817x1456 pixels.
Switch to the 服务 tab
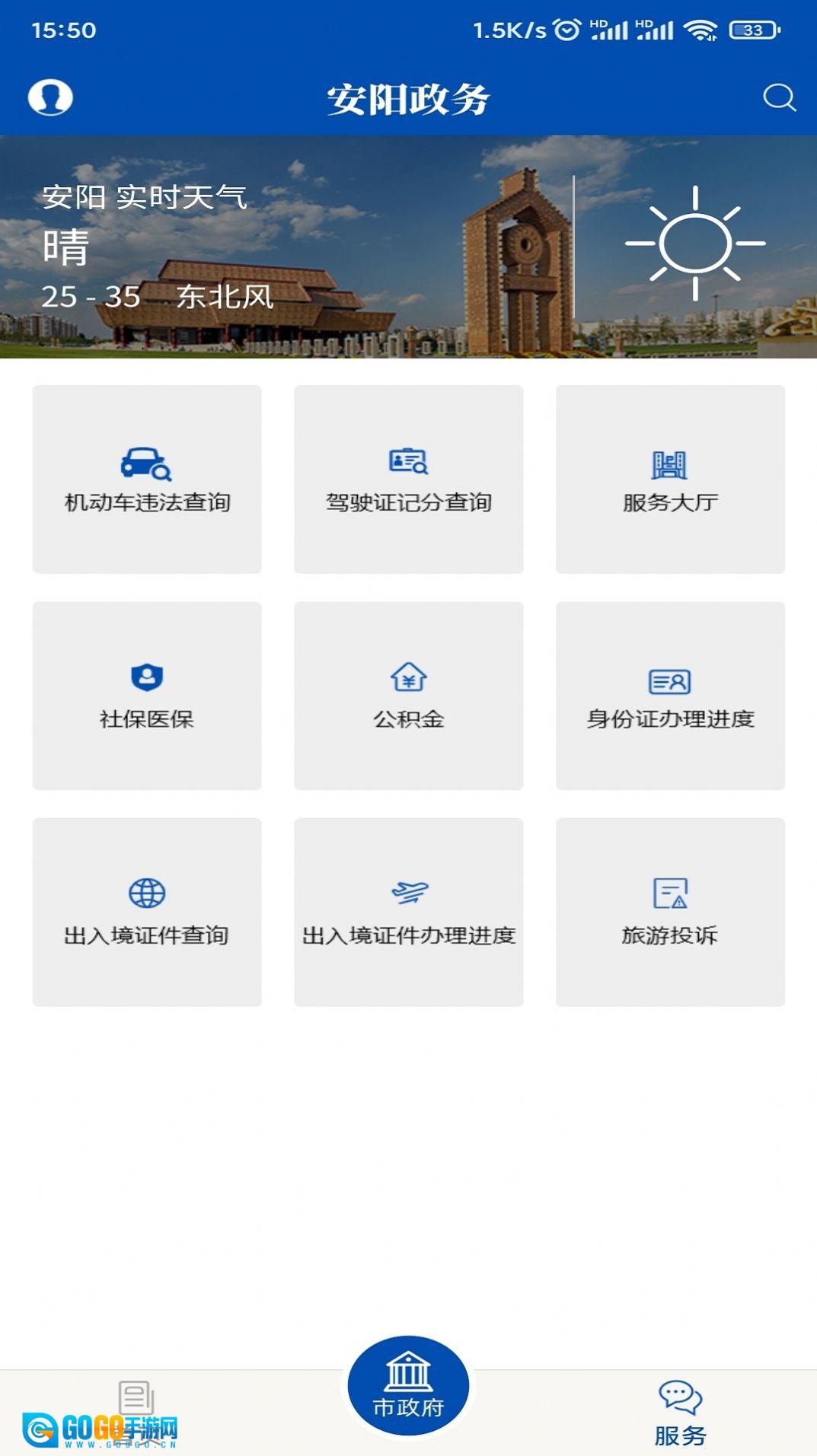pos(680,1413)
